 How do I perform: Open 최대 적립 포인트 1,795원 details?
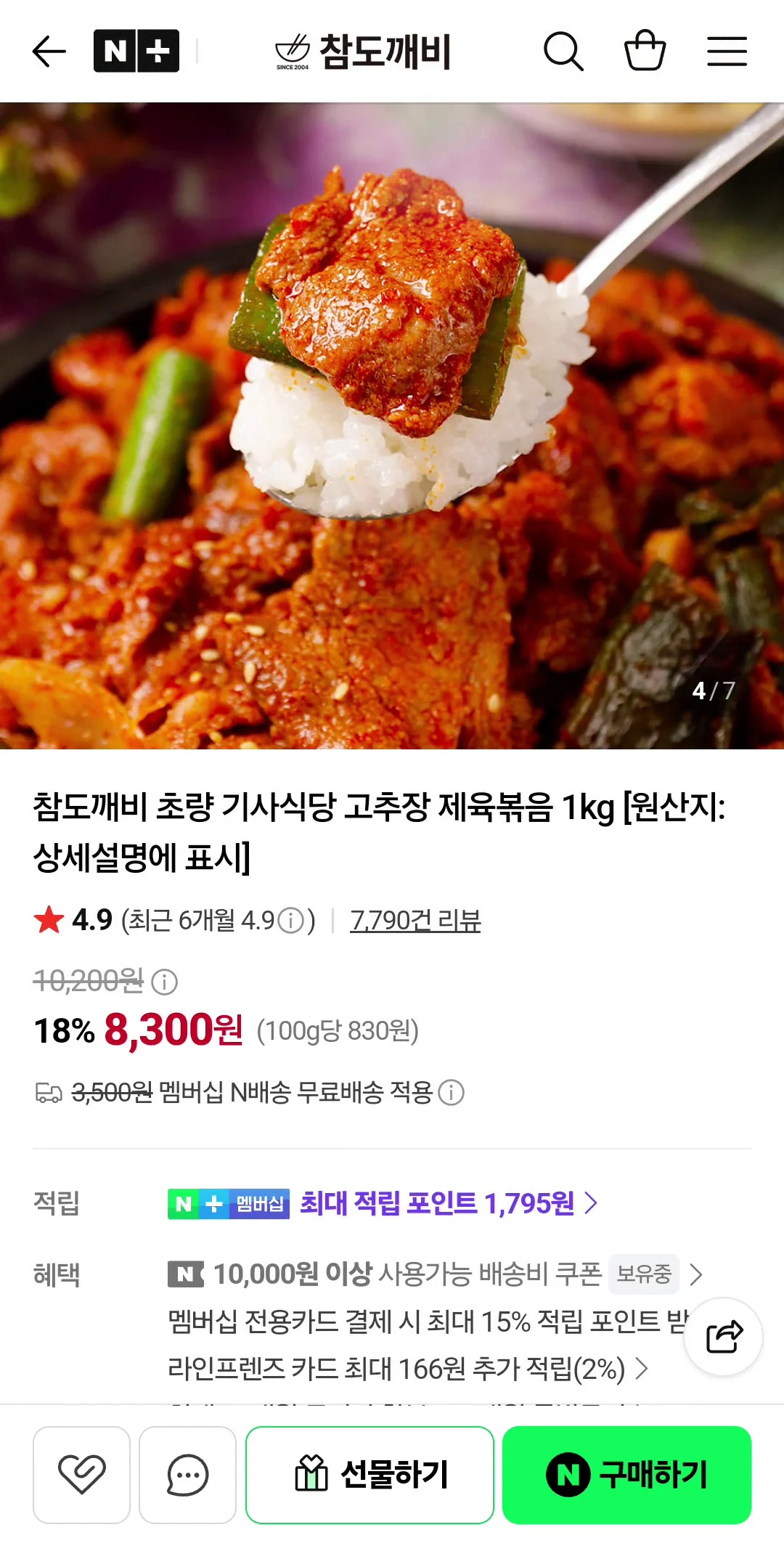click(x=448, y=1203)
